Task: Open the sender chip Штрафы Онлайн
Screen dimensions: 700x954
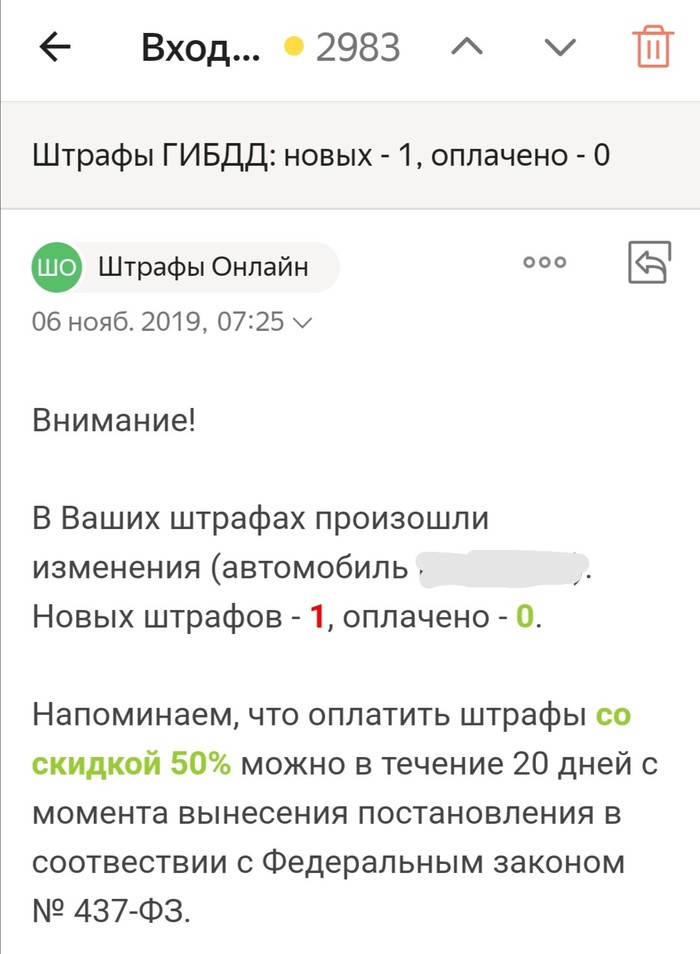Action: pyautogui.click(x=186, y=267)
